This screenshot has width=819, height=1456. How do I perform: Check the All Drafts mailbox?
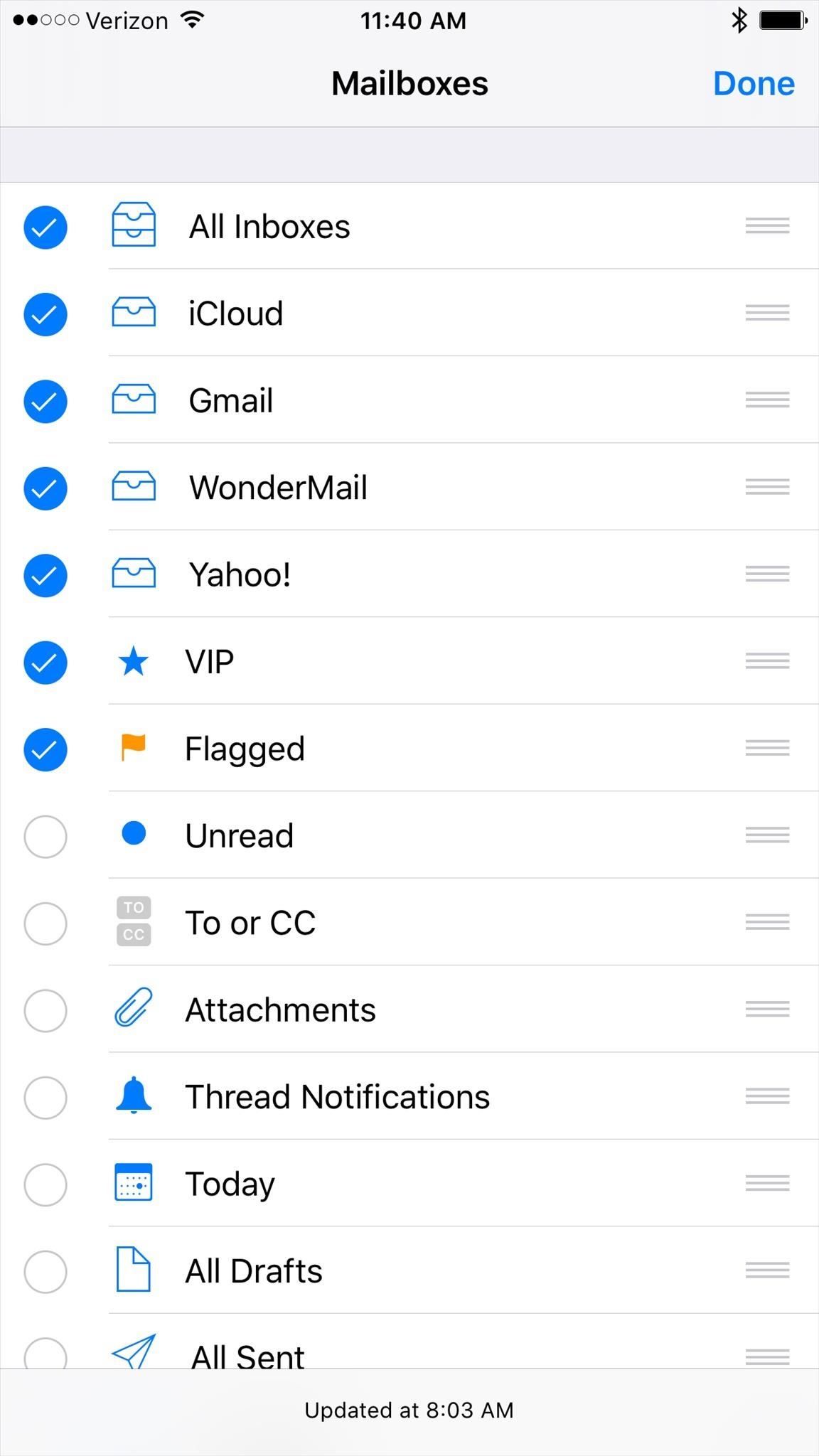[x=45, y=1271]
